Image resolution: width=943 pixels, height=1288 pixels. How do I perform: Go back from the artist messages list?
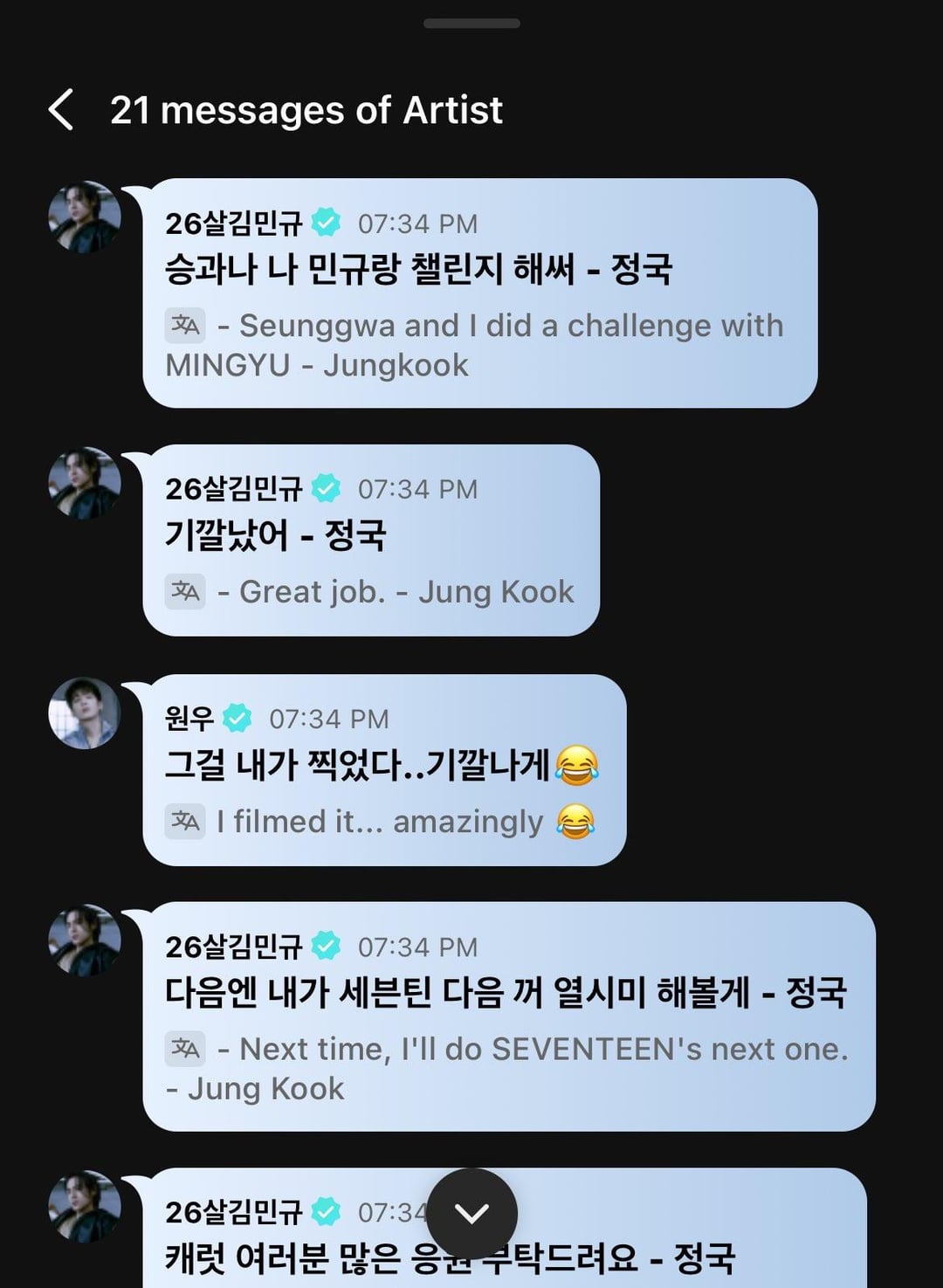[x=60, y=110]
